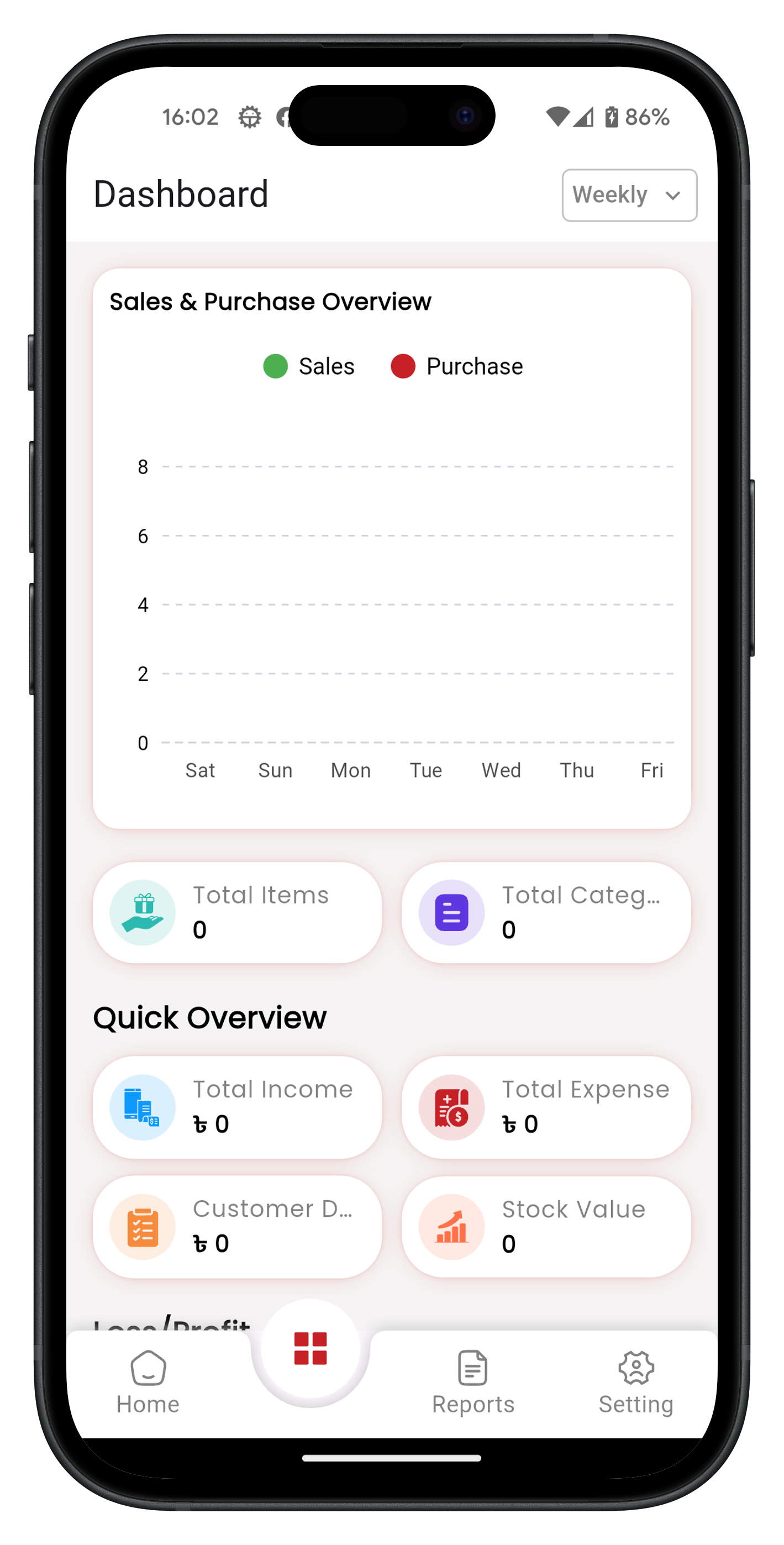Tap the red grid Dashboard tab
784x1545 pixels.
point(310,1348)
